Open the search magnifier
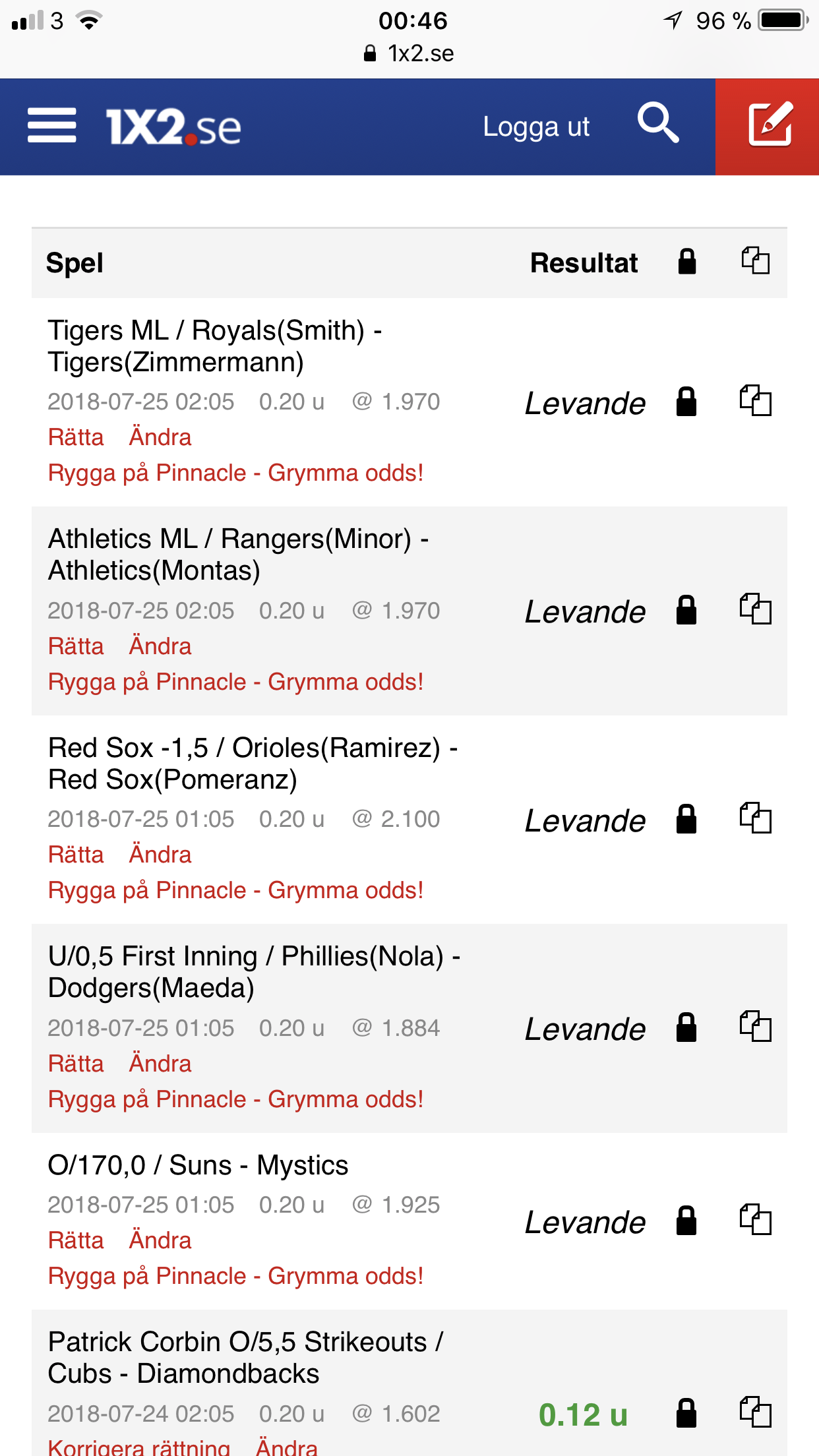The image size is (819, 1456). click(x=658, y=123)
